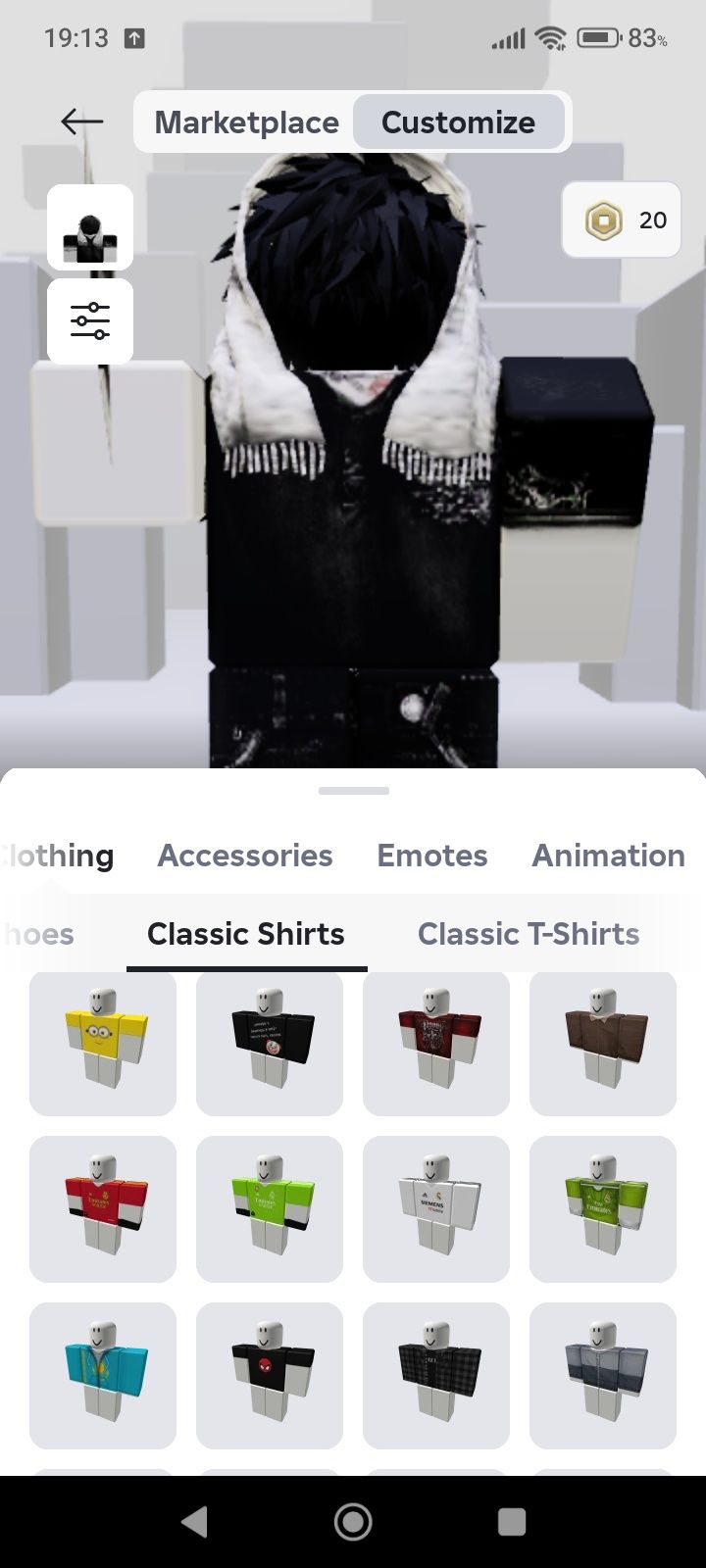Image resolution: width=706 pixels, height=1568 pixels.
Task: Choose the red Emirates football jersey
Action: click(x=103, y=1209)
